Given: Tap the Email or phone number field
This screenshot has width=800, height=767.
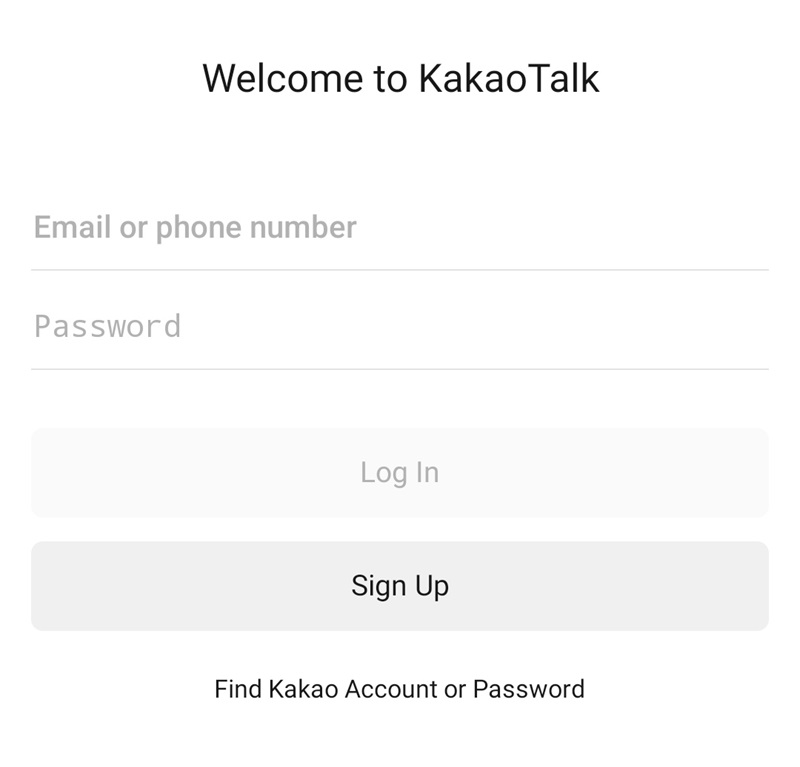Looking at the screenshot, I should click(399, 228).
